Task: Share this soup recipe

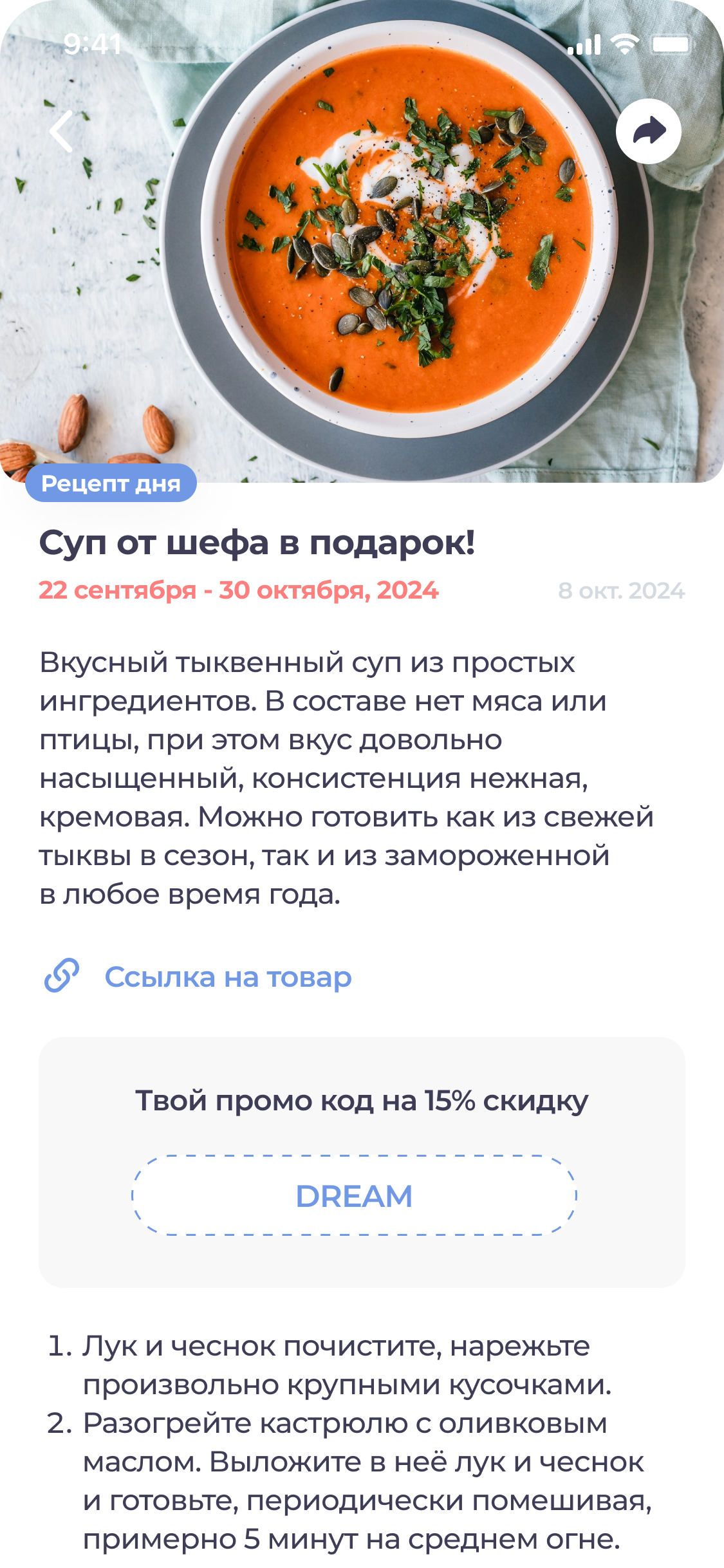Action: tap(648, 131)
